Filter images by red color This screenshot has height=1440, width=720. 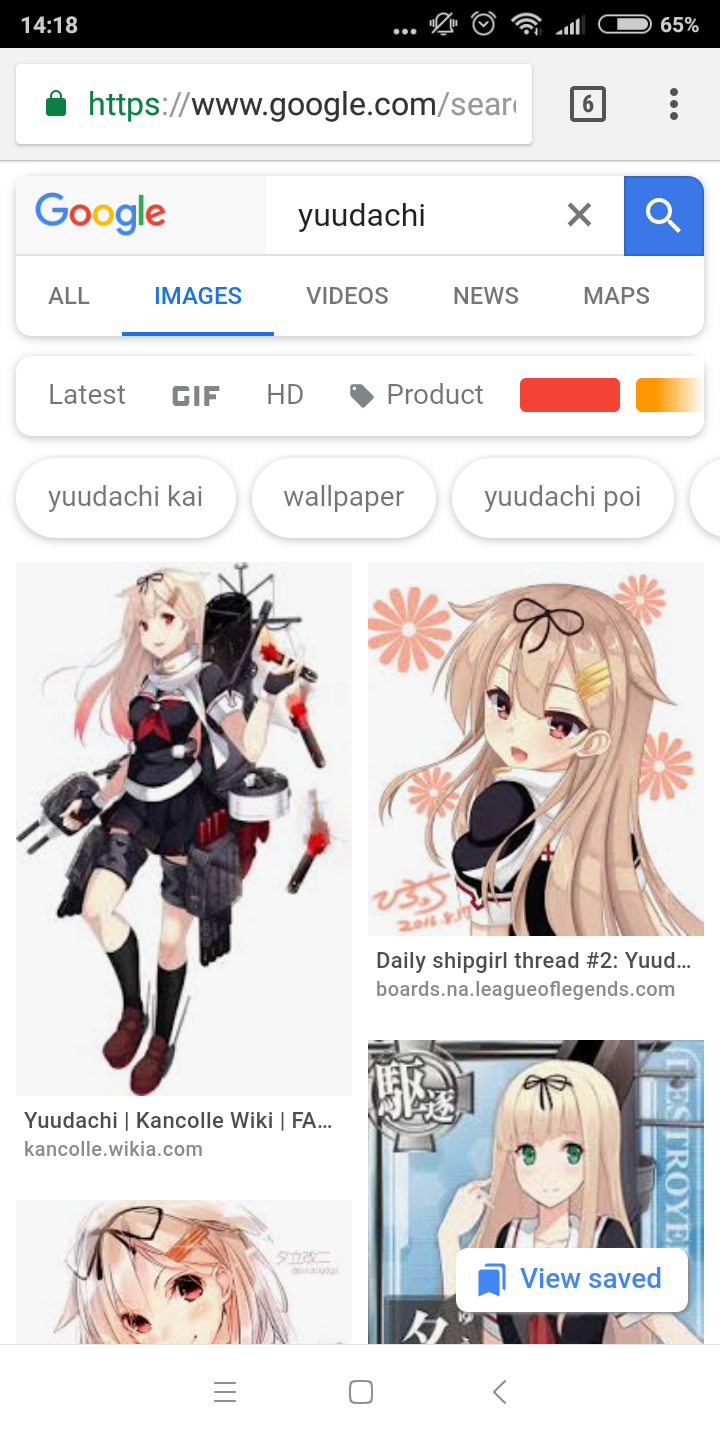coord(570,395)
